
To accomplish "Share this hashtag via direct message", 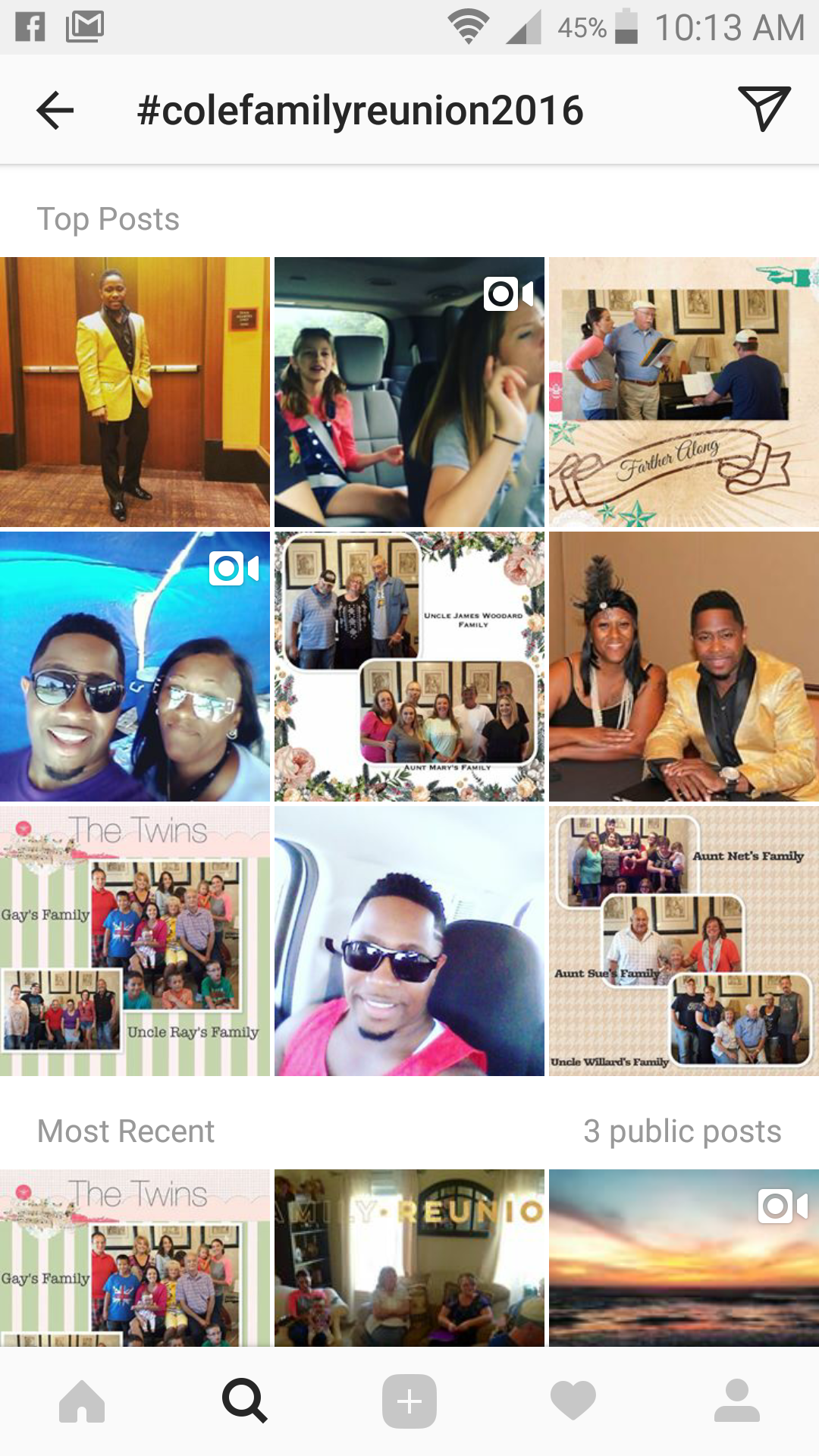I will 764,108.
